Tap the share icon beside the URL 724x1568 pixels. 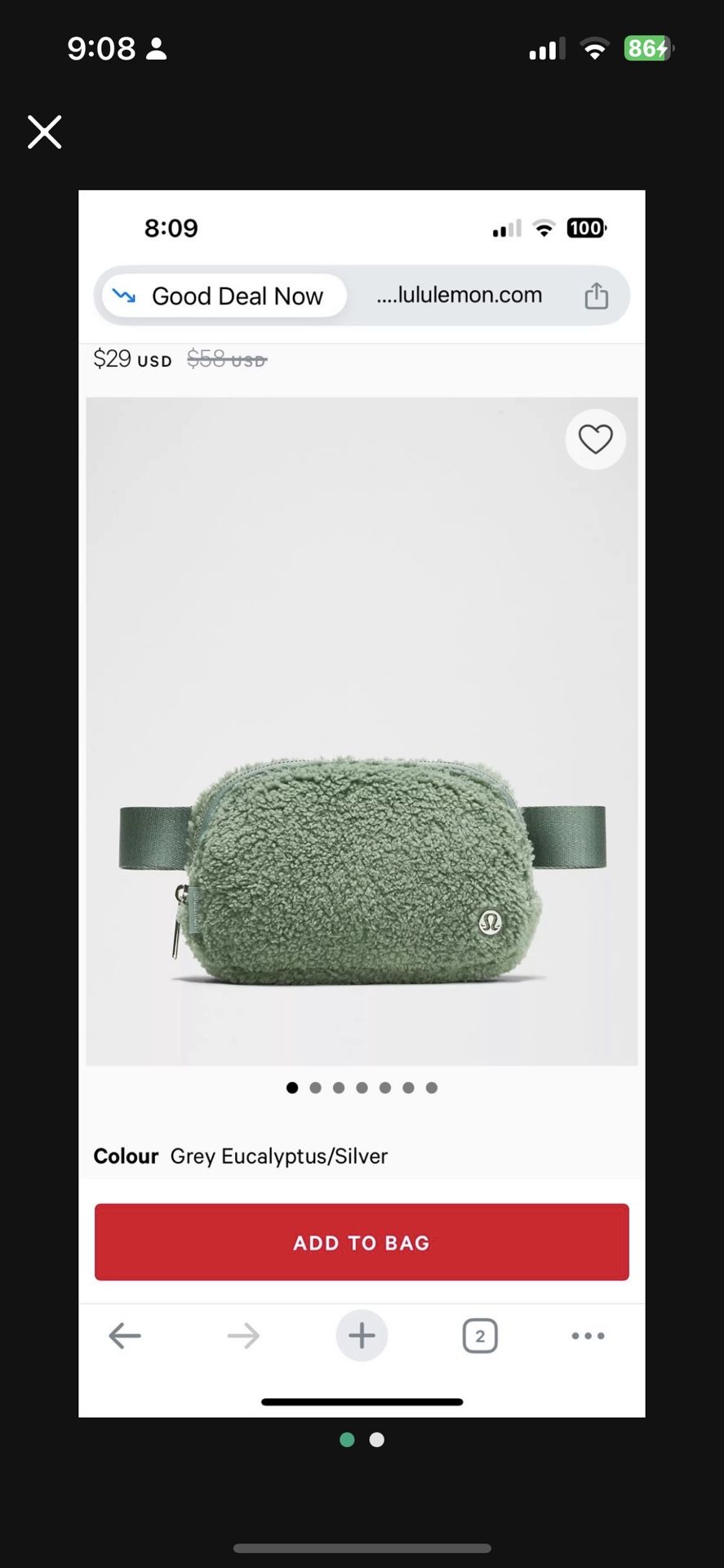click(597, 296)
